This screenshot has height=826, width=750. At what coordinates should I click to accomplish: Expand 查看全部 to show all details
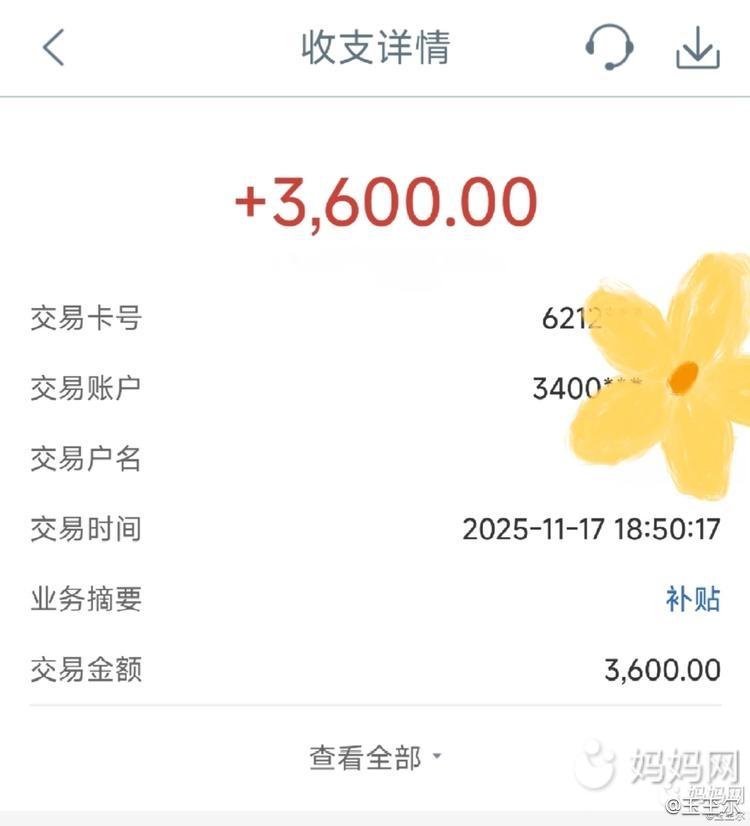pos(375,758)
